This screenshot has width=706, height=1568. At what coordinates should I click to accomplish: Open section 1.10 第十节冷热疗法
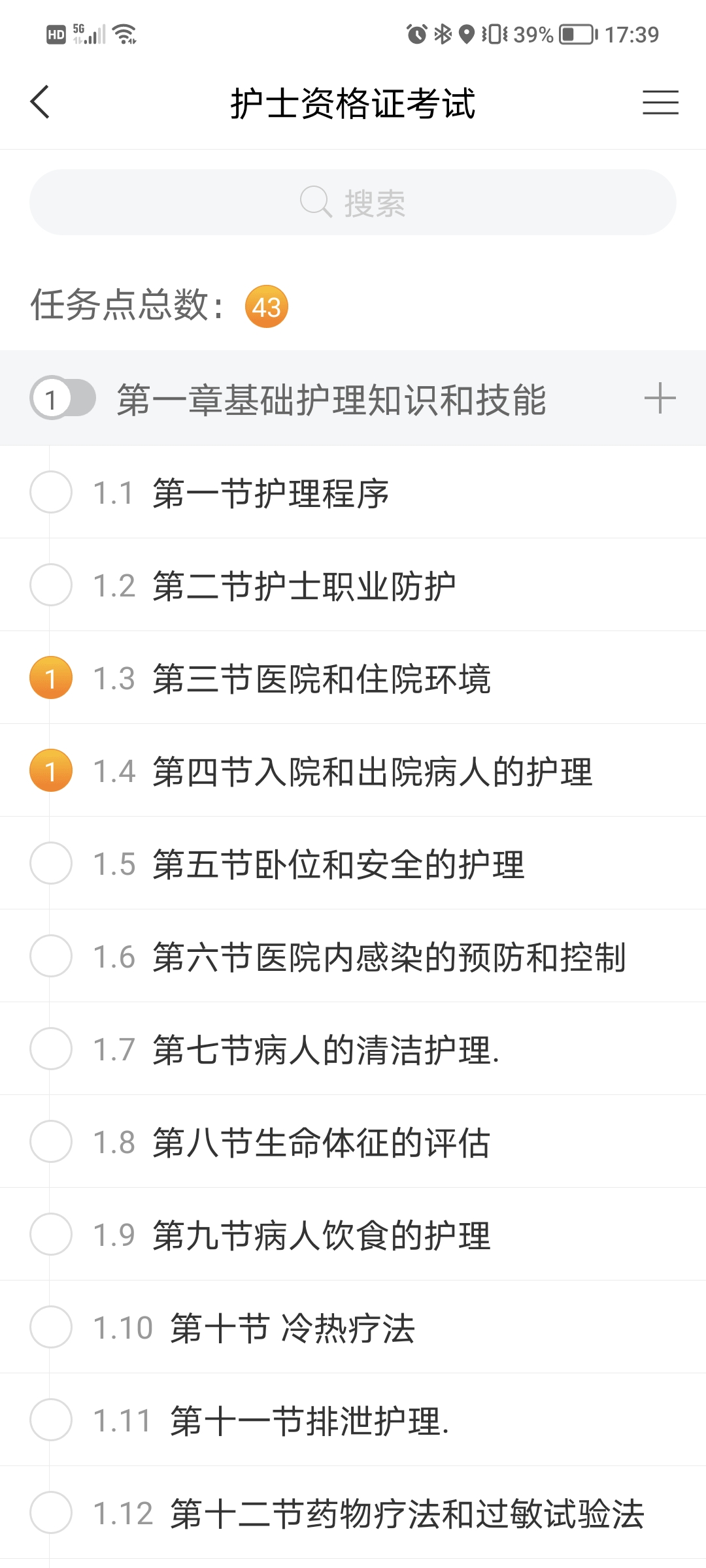click(353, 1327)
